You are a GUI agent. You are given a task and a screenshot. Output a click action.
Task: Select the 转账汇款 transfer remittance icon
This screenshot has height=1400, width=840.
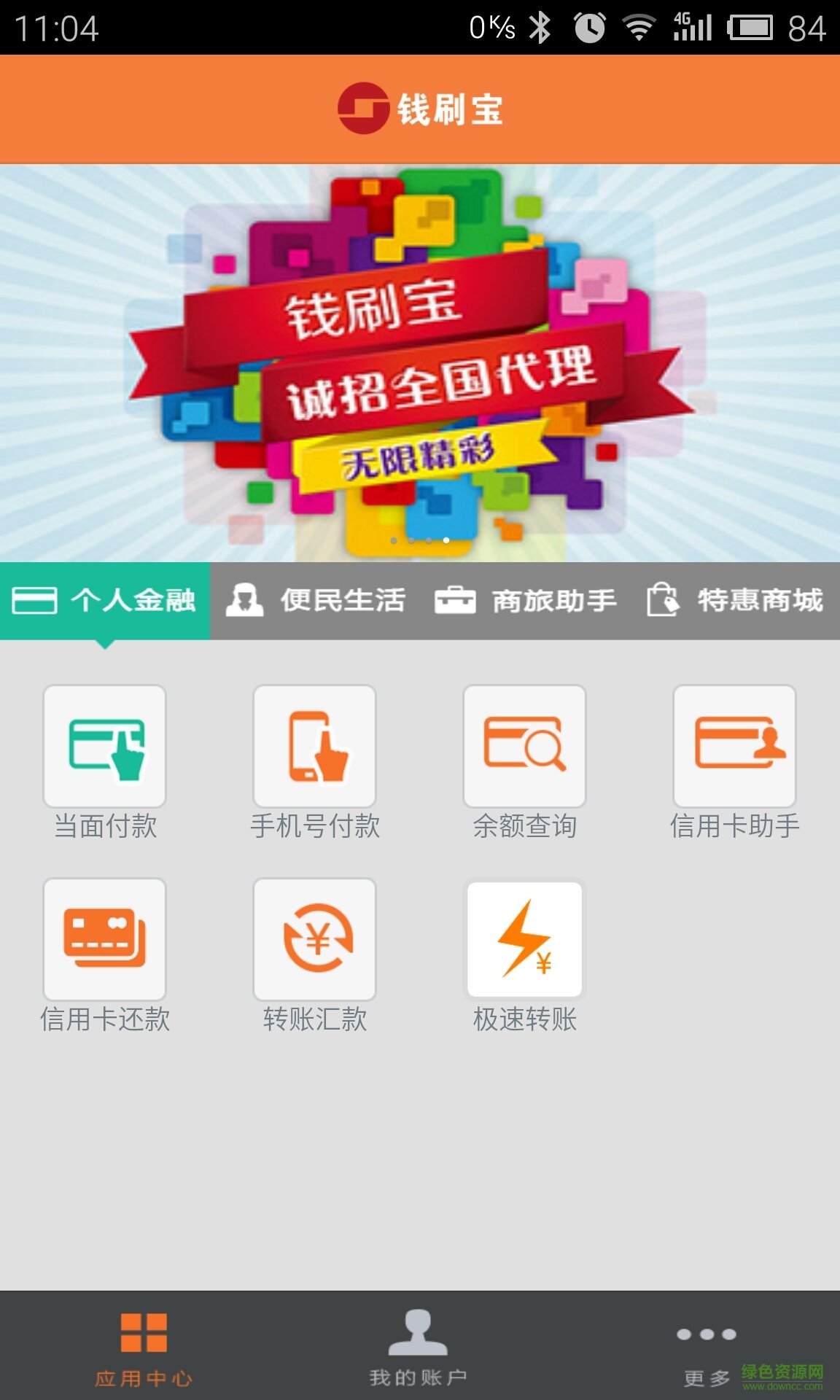click(x=315, y=941)
